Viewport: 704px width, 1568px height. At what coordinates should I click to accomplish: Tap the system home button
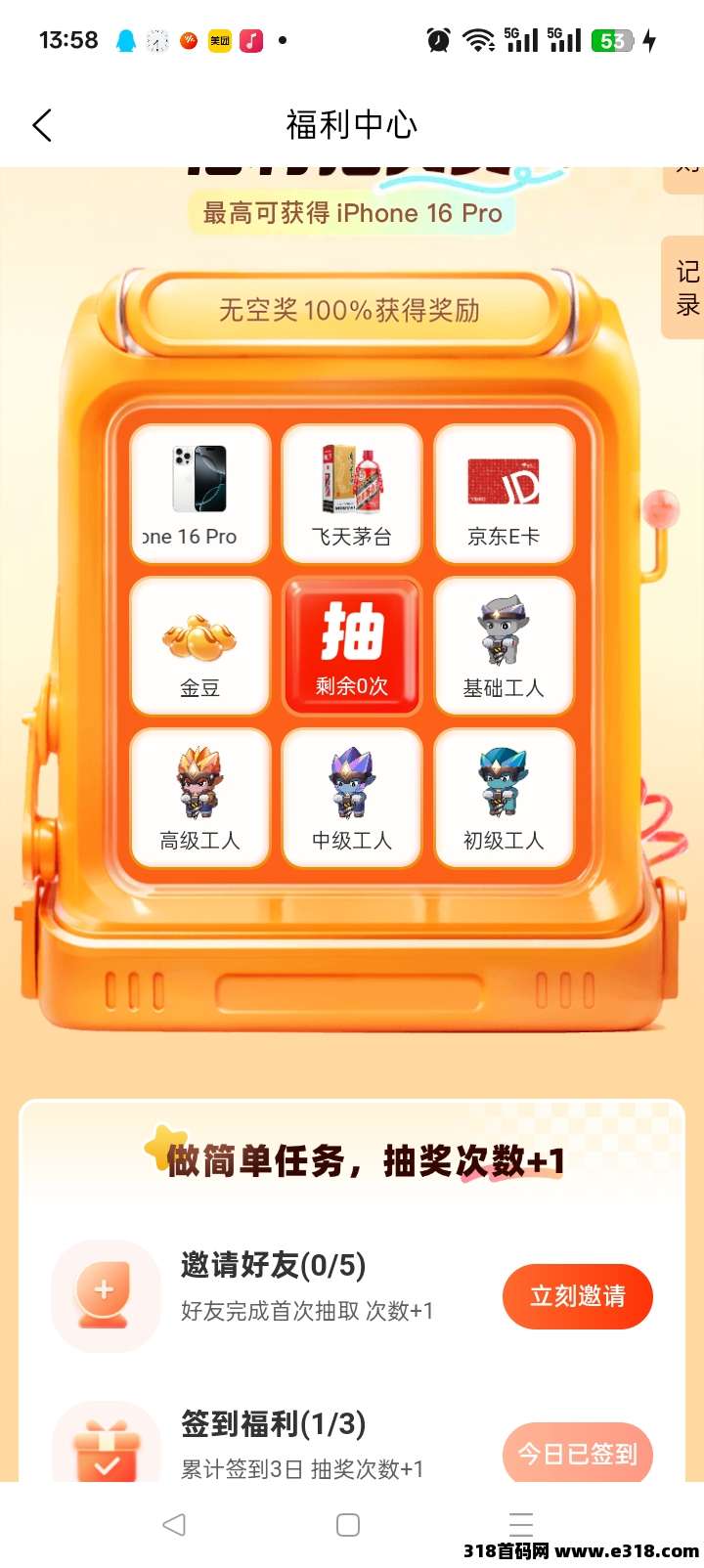click(348, 1525)
